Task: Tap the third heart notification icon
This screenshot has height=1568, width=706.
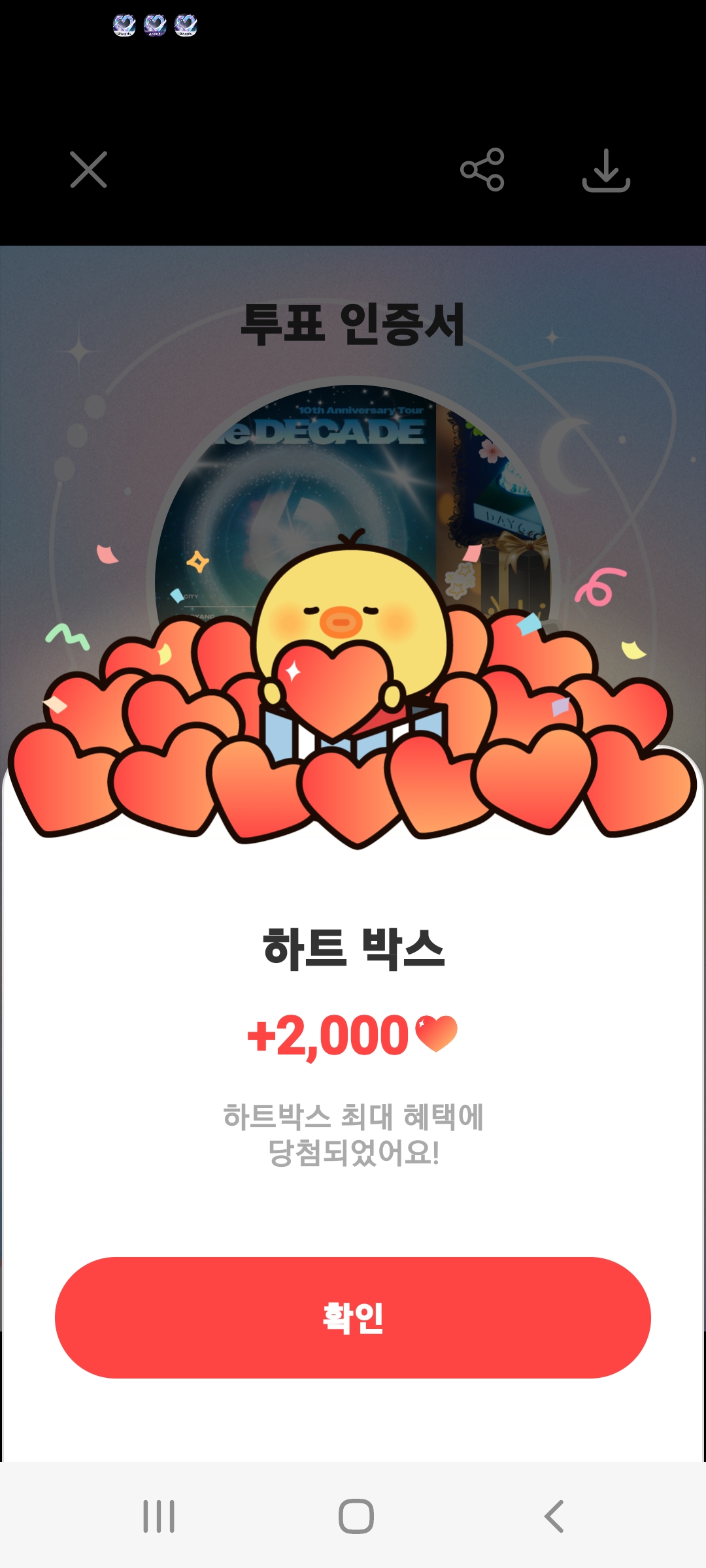Action: coord(186,24)
